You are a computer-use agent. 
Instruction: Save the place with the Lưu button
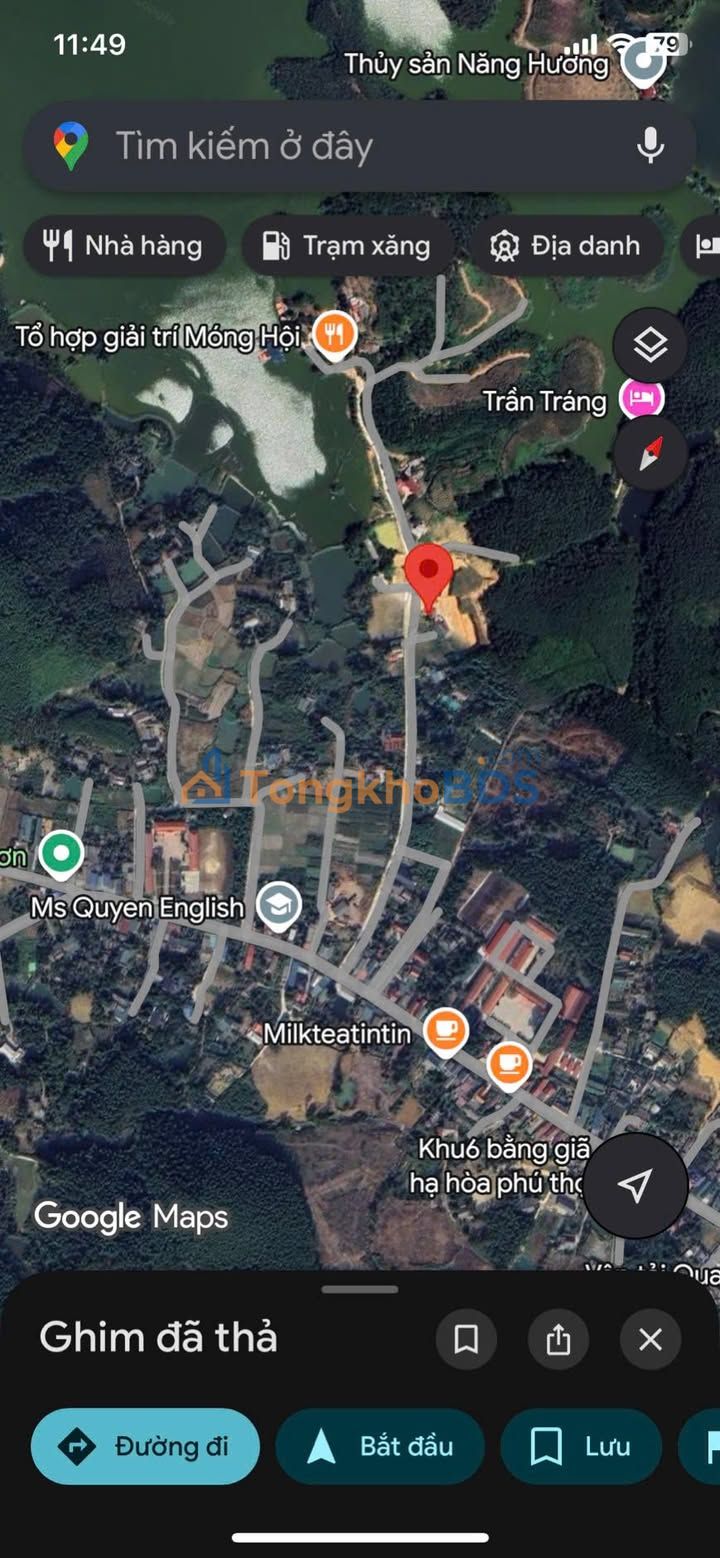(581, 1446)
